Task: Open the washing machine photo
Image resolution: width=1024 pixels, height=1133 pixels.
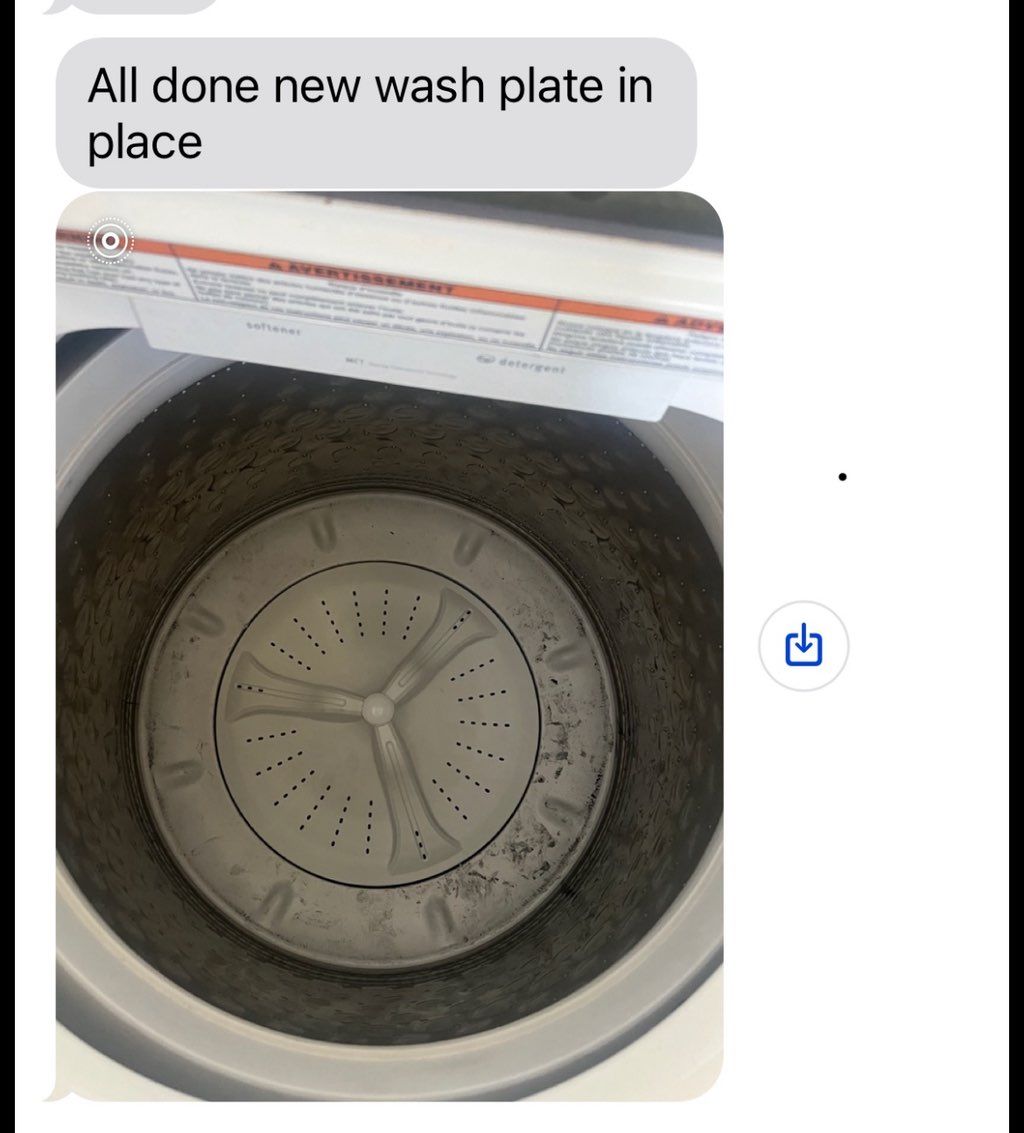Action: 389,645
